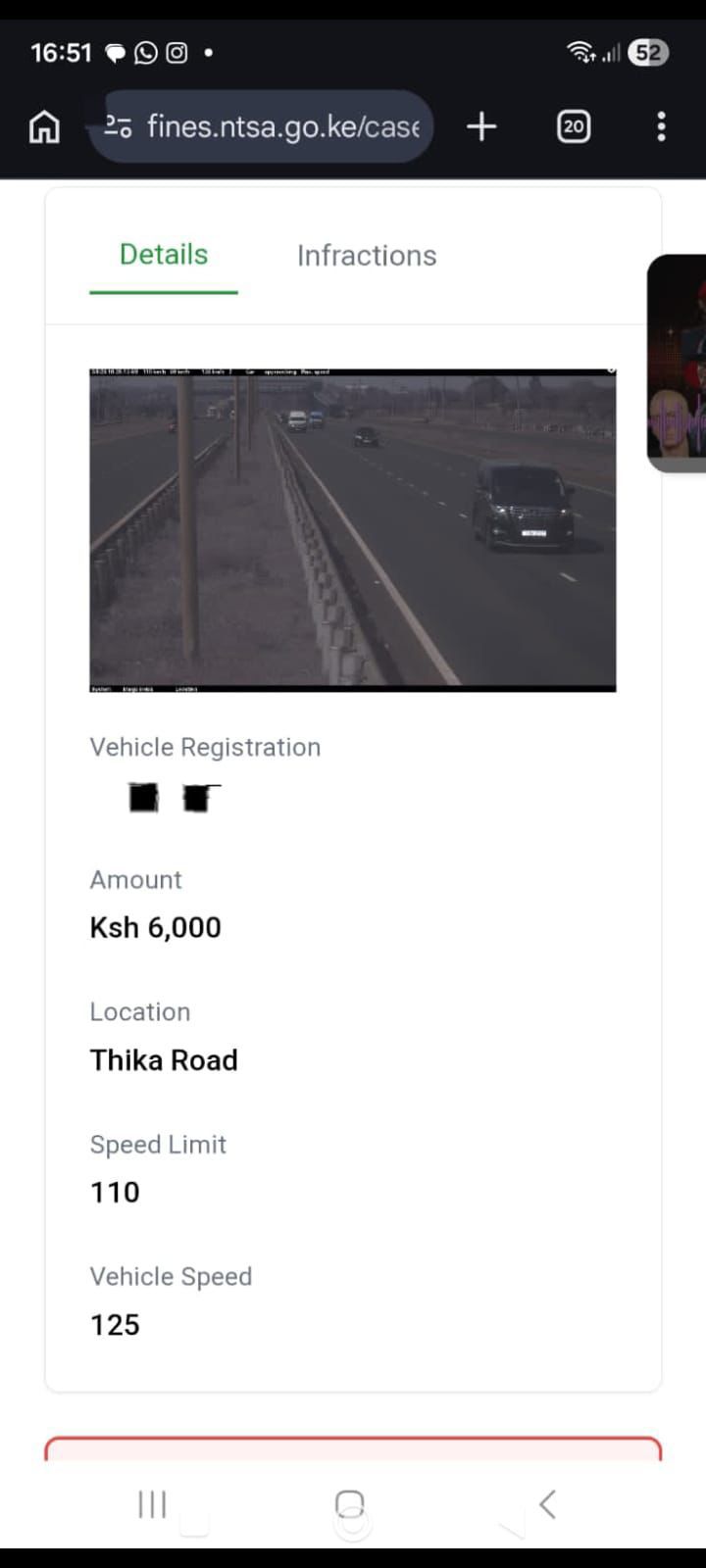View the speed camera photo

353,530
